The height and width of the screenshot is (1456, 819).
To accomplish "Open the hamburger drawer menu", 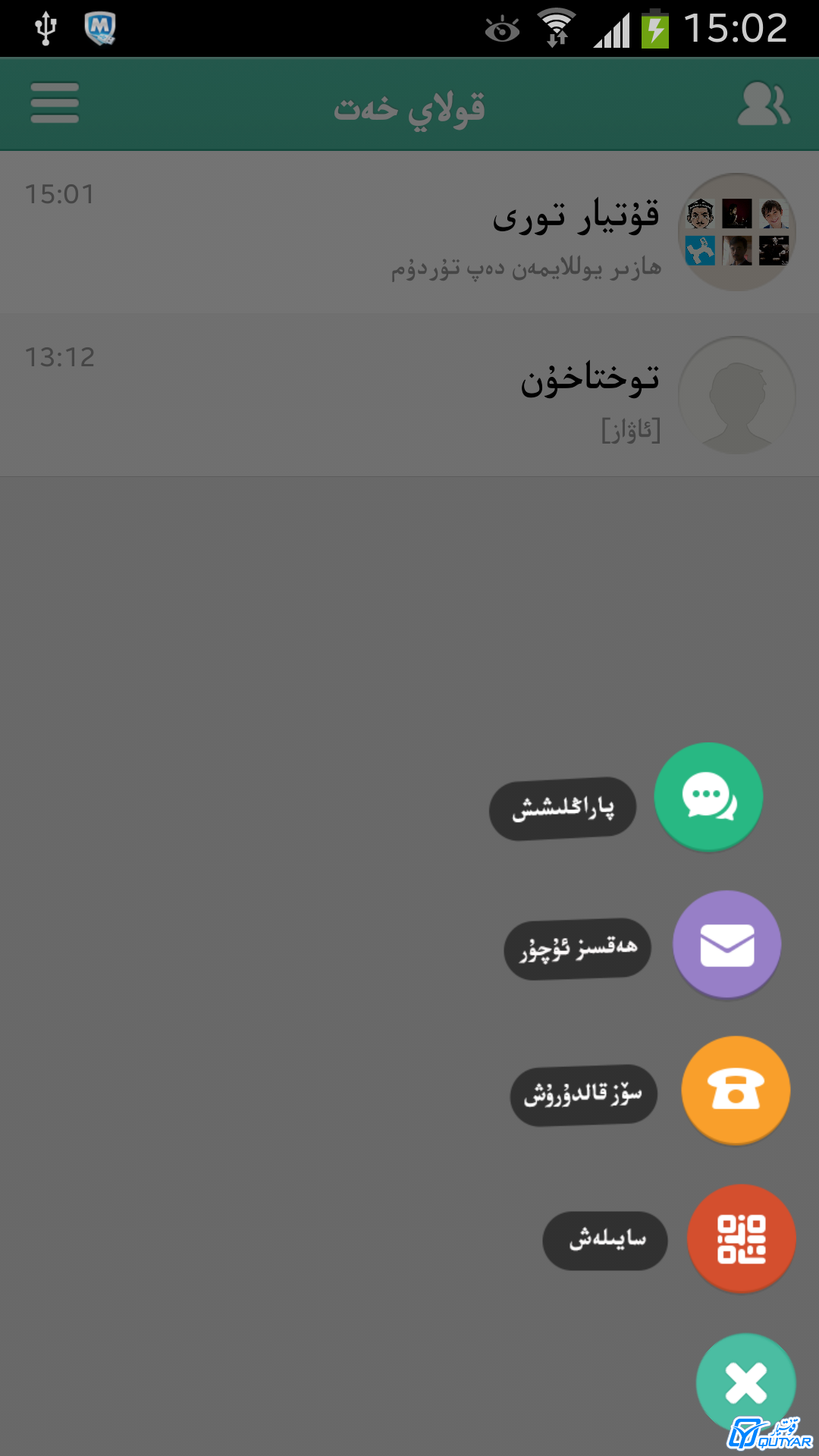I will [55, 103].
